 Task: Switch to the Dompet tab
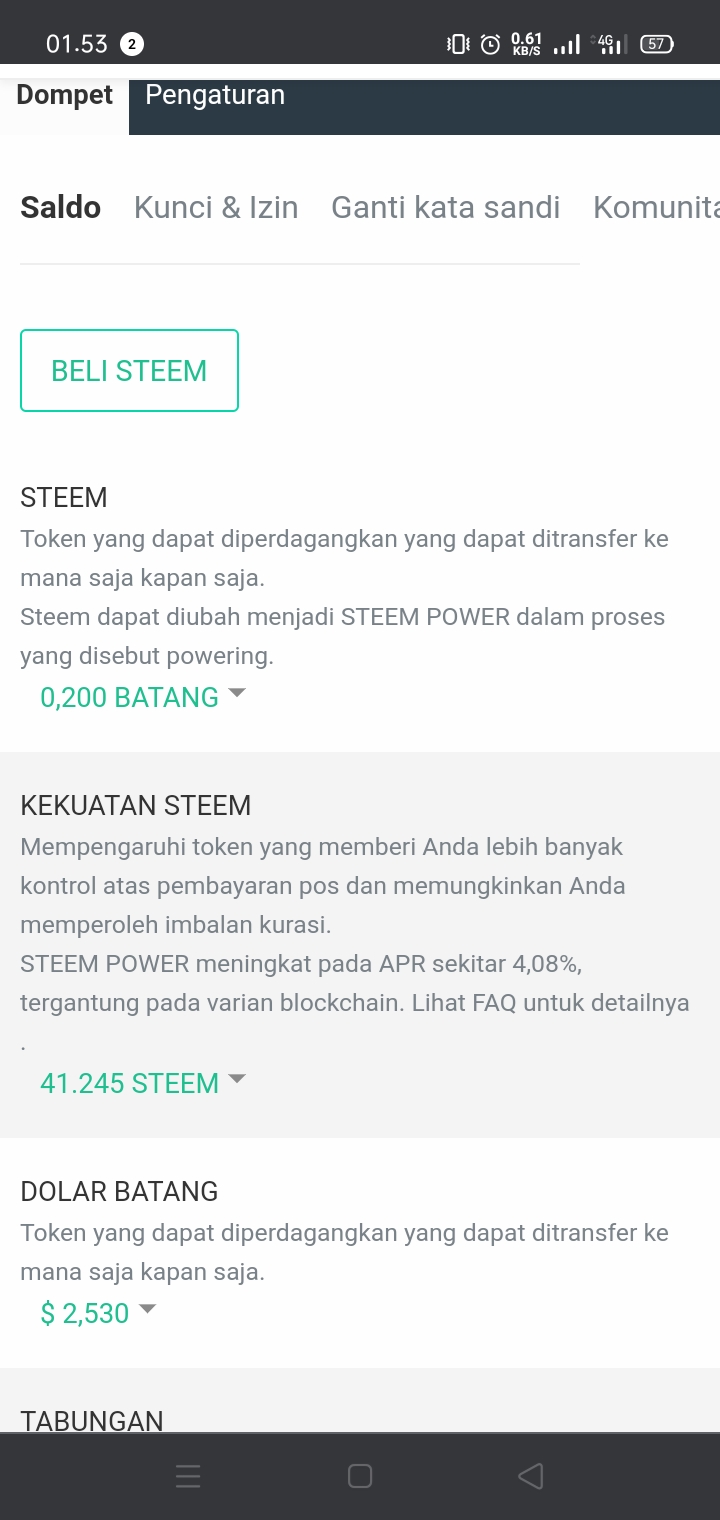coord(65,96)
